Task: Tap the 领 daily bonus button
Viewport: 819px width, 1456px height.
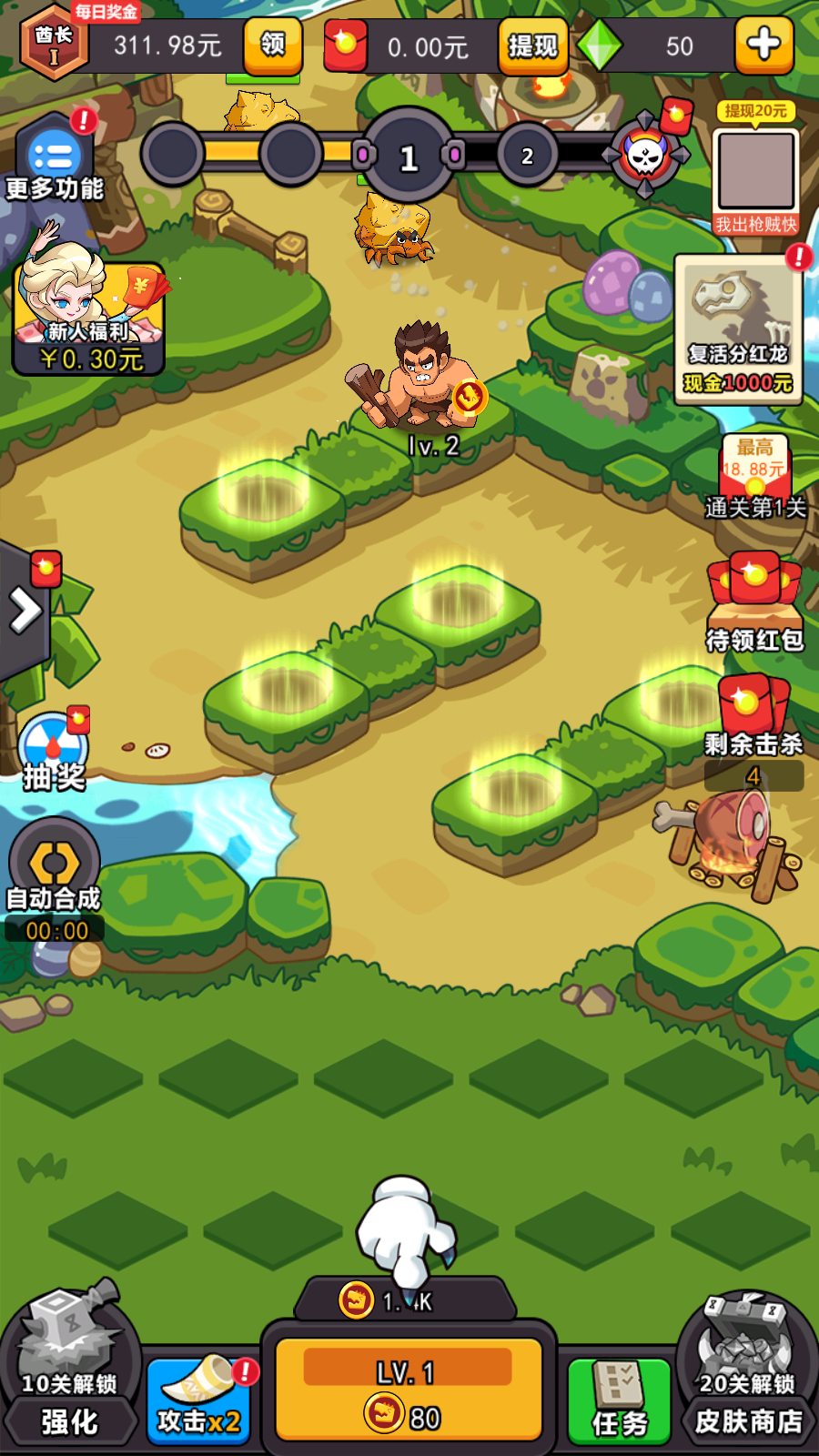Action: click(x=272, y=45)
